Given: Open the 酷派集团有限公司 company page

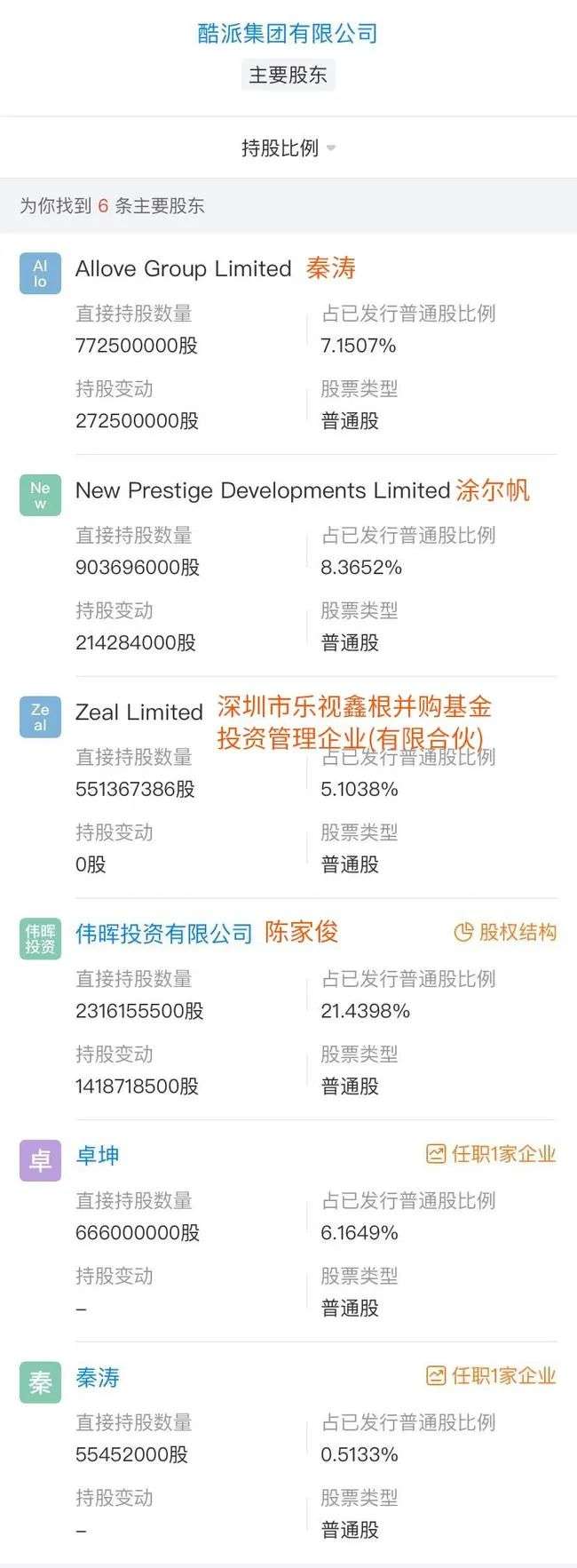Looking at the screenshot, I should [288, 34].
